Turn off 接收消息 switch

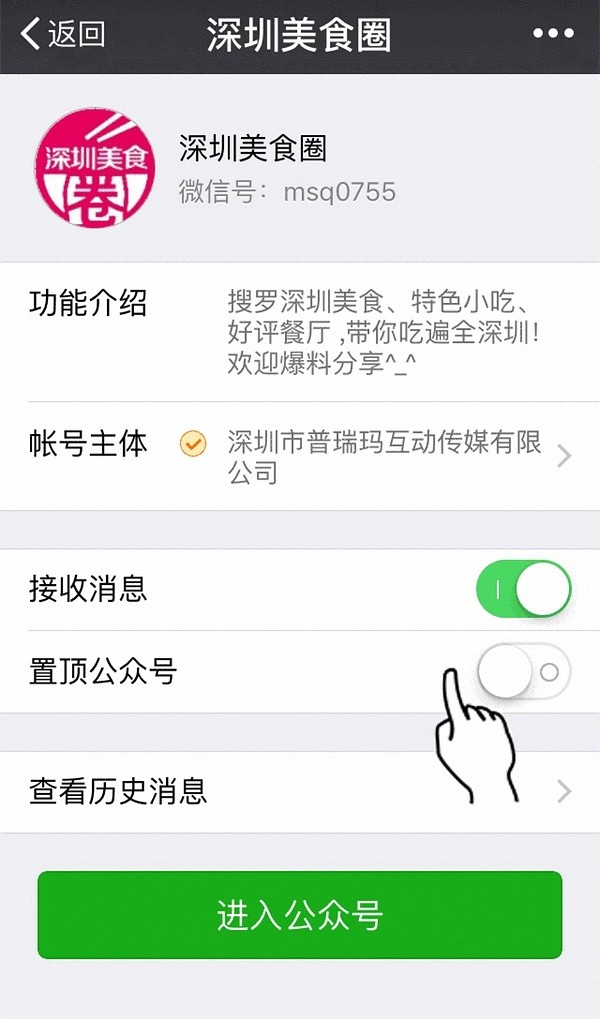pyautogui.click(x=523, y=590)
